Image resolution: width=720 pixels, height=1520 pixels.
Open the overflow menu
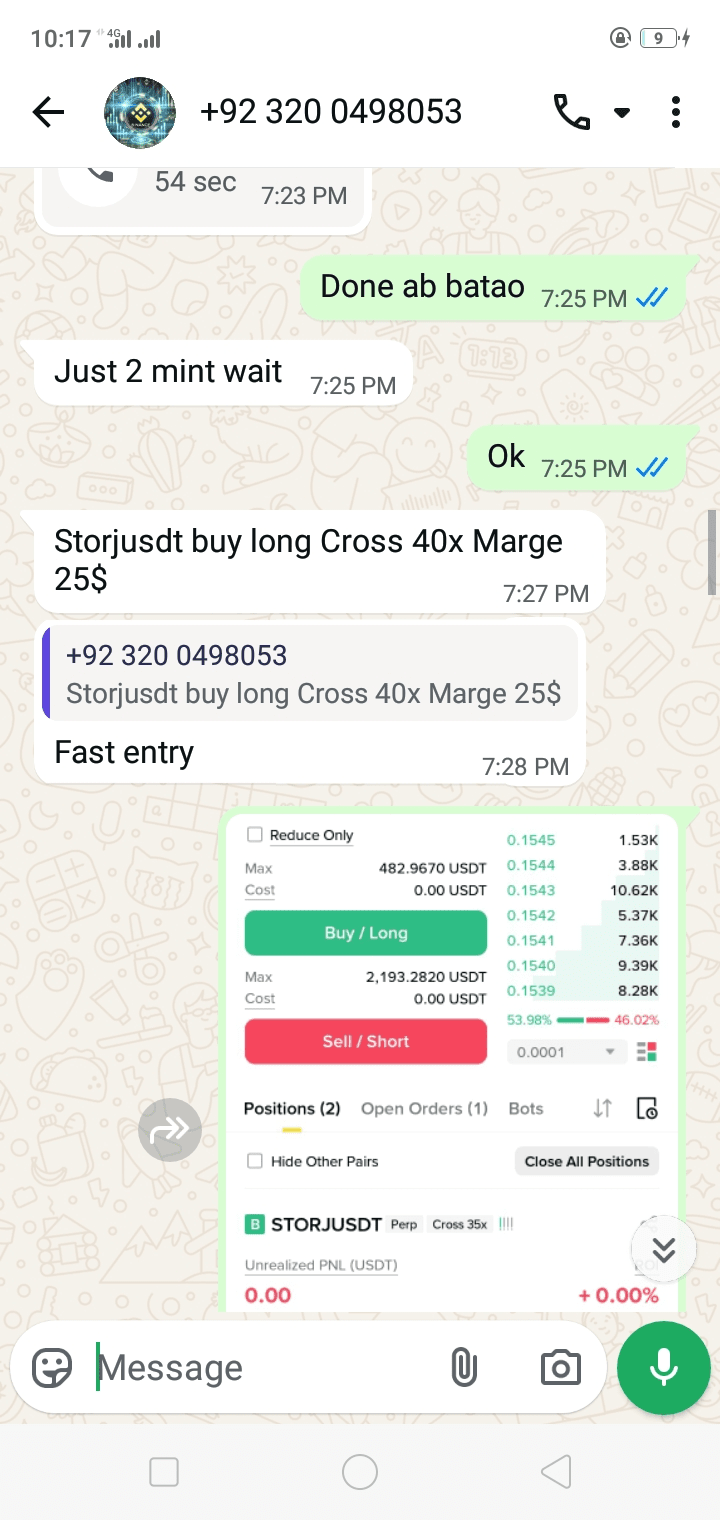(x=676, y=112)
